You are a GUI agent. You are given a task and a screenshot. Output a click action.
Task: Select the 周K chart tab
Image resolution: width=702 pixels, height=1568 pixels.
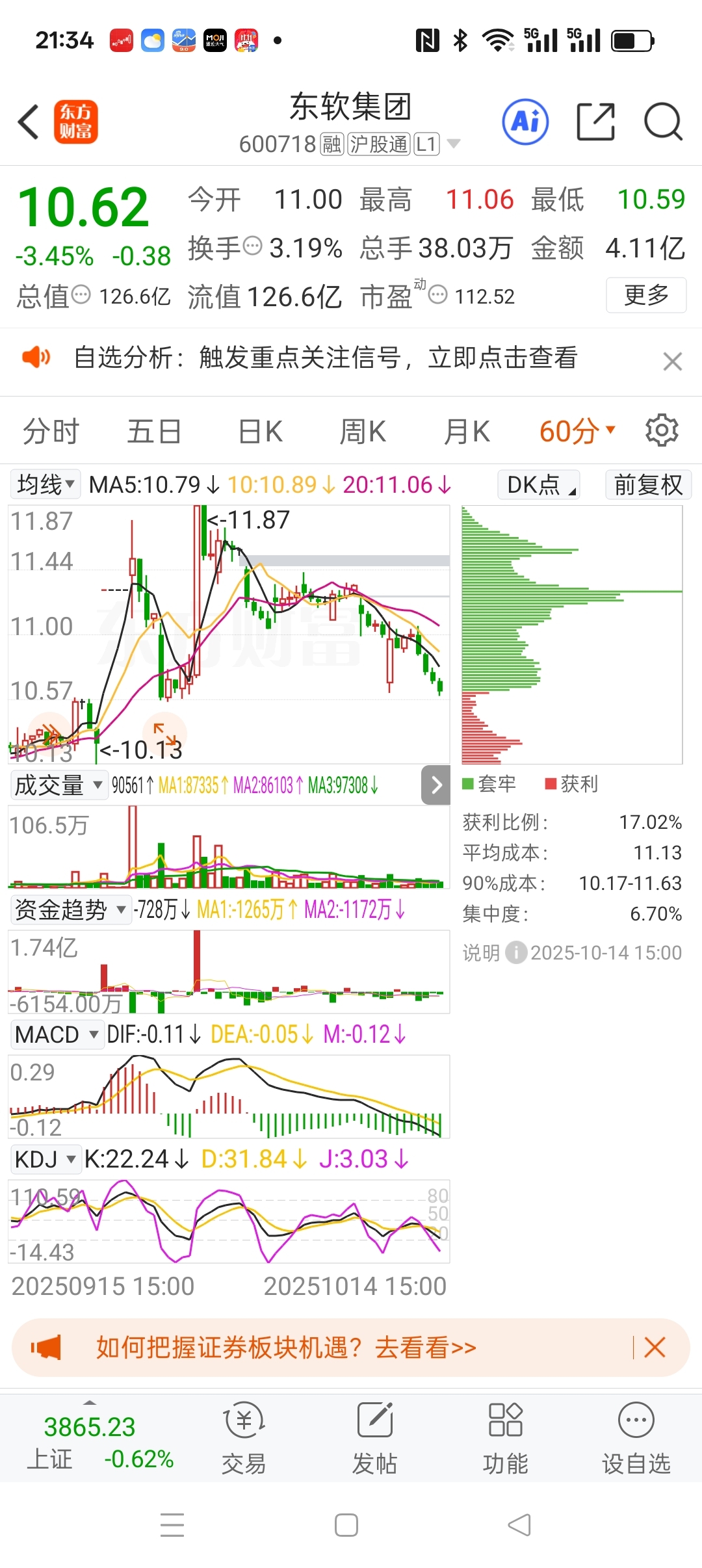pos(363,431)
